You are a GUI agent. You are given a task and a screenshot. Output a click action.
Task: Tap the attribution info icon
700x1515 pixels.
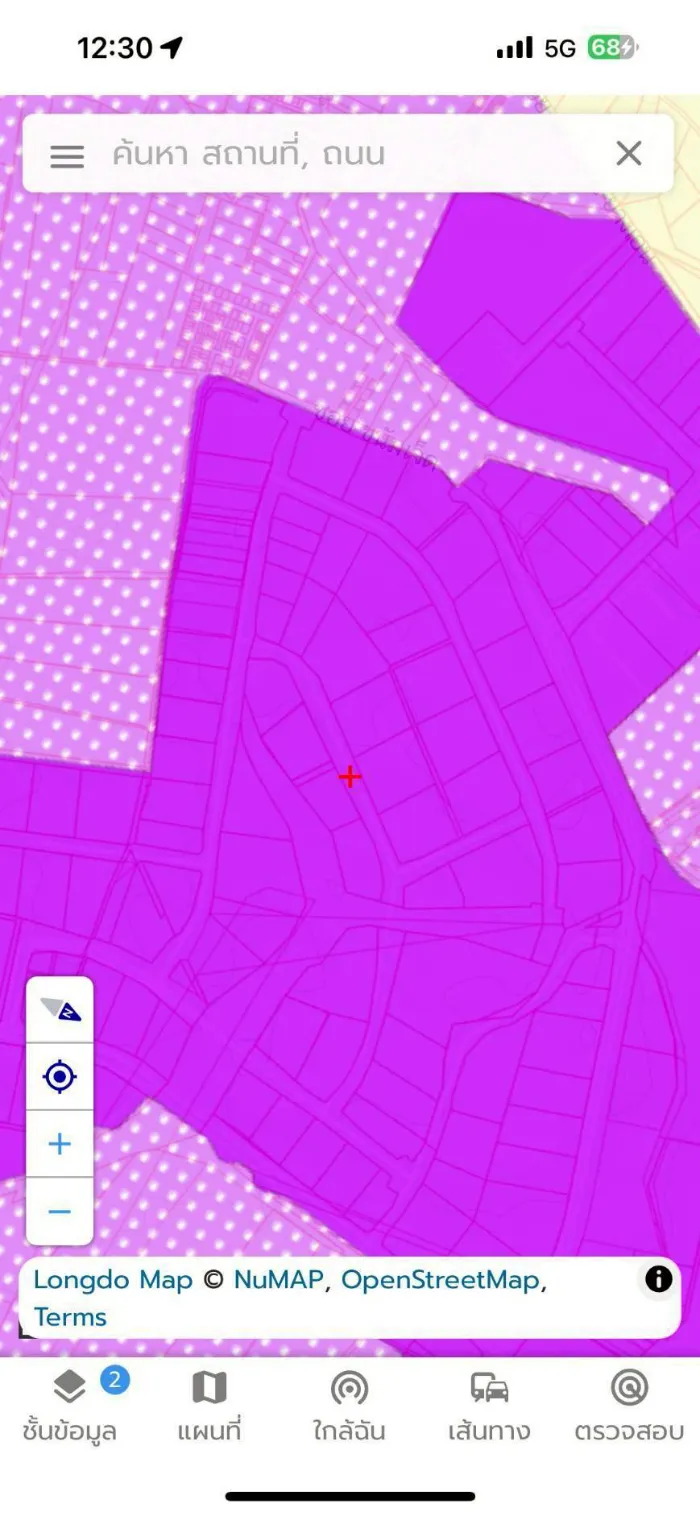pyautogui.click(x=658, y=1279)
